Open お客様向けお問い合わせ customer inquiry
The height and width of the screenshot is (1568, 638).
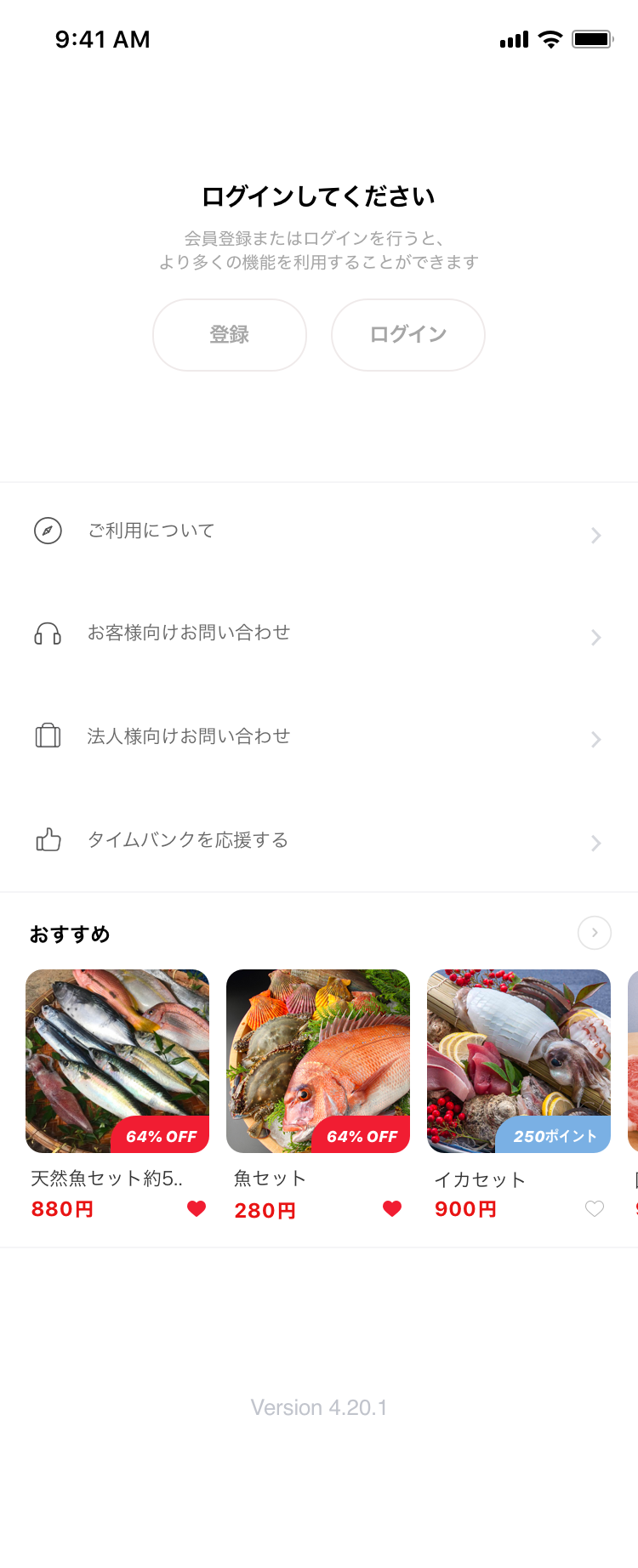[319, 634]
